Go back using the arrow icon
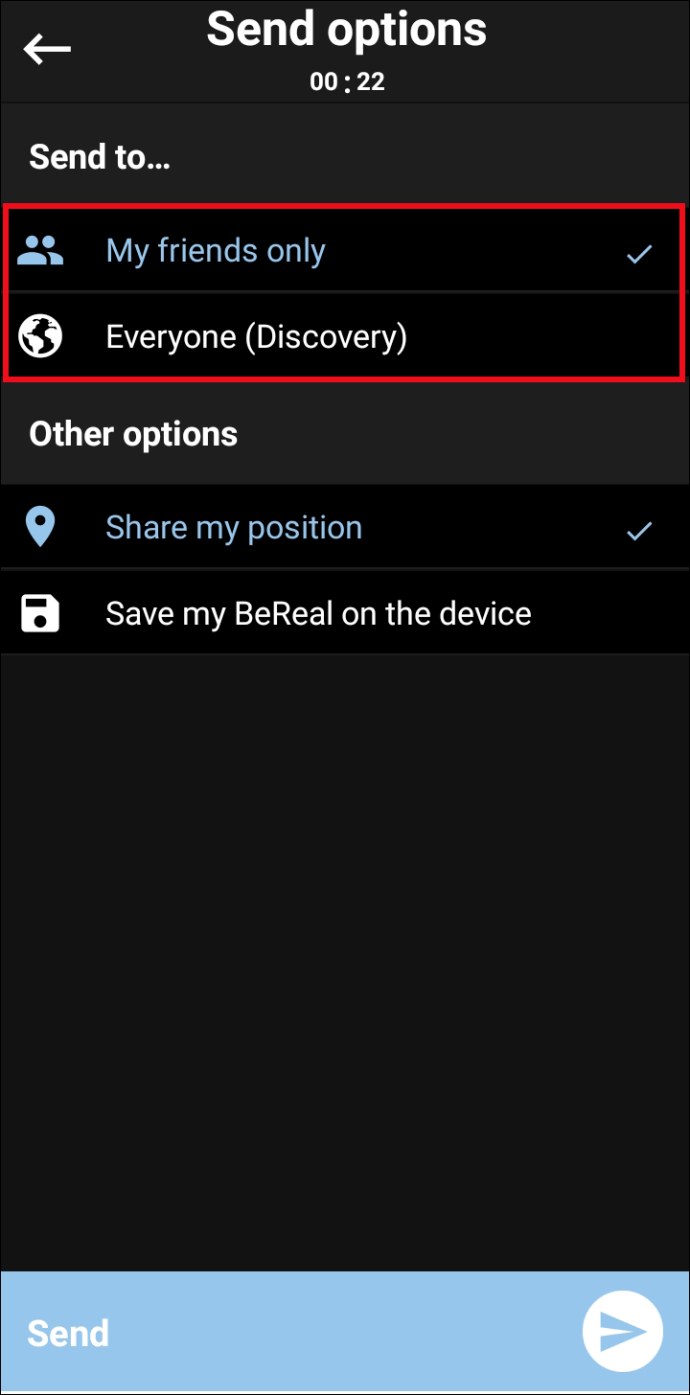The width and height of the screenshot is (690, 1395). click(x=47, y=49)
